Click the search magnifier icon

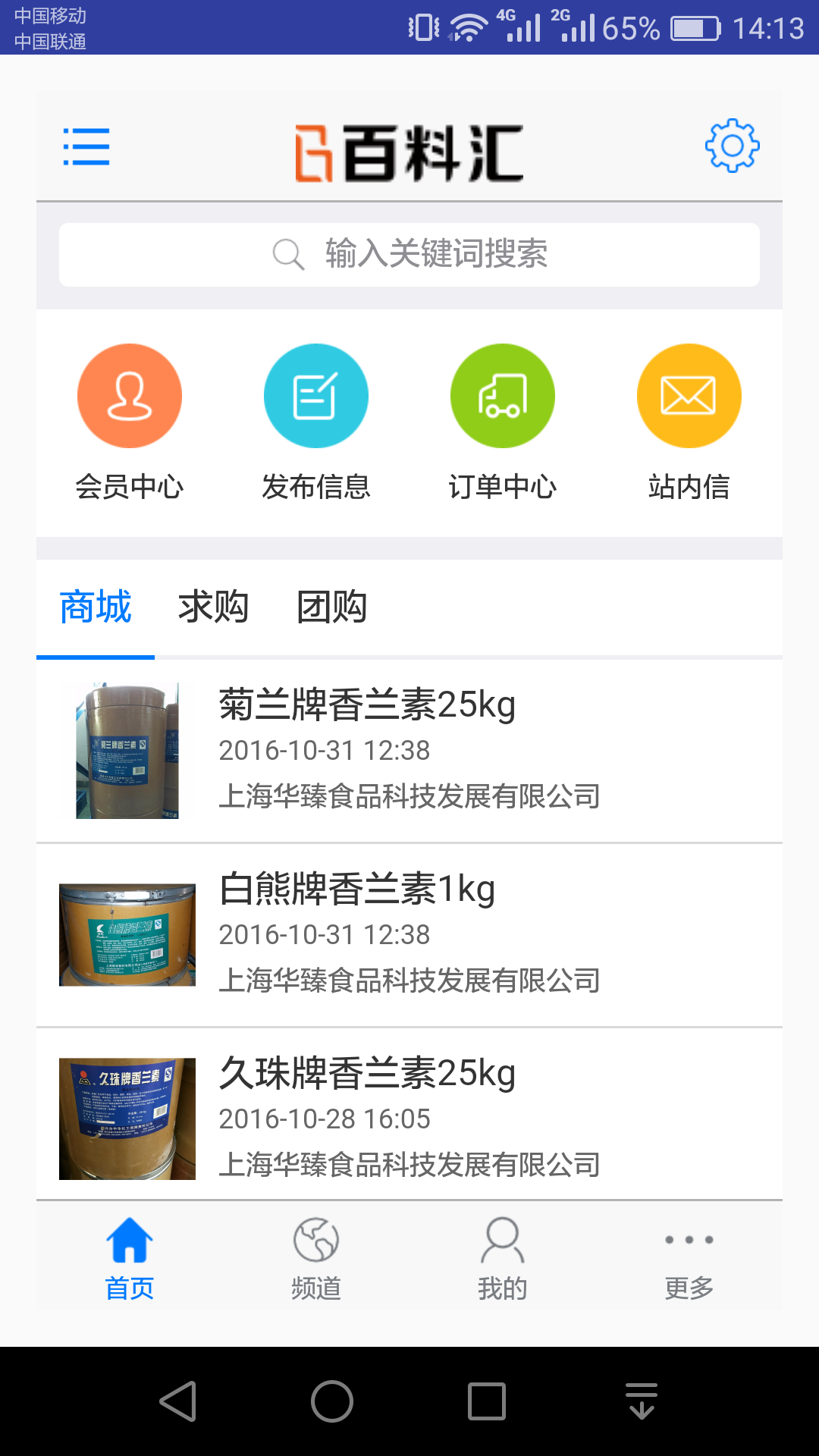tap(287, 255)
